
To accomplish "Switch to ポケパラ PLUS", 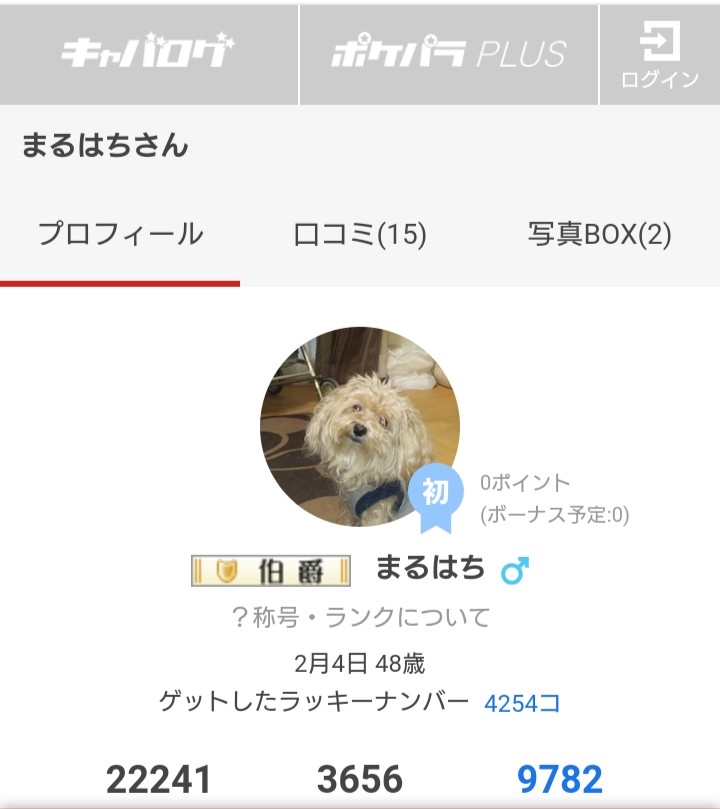I will point(449,54).
